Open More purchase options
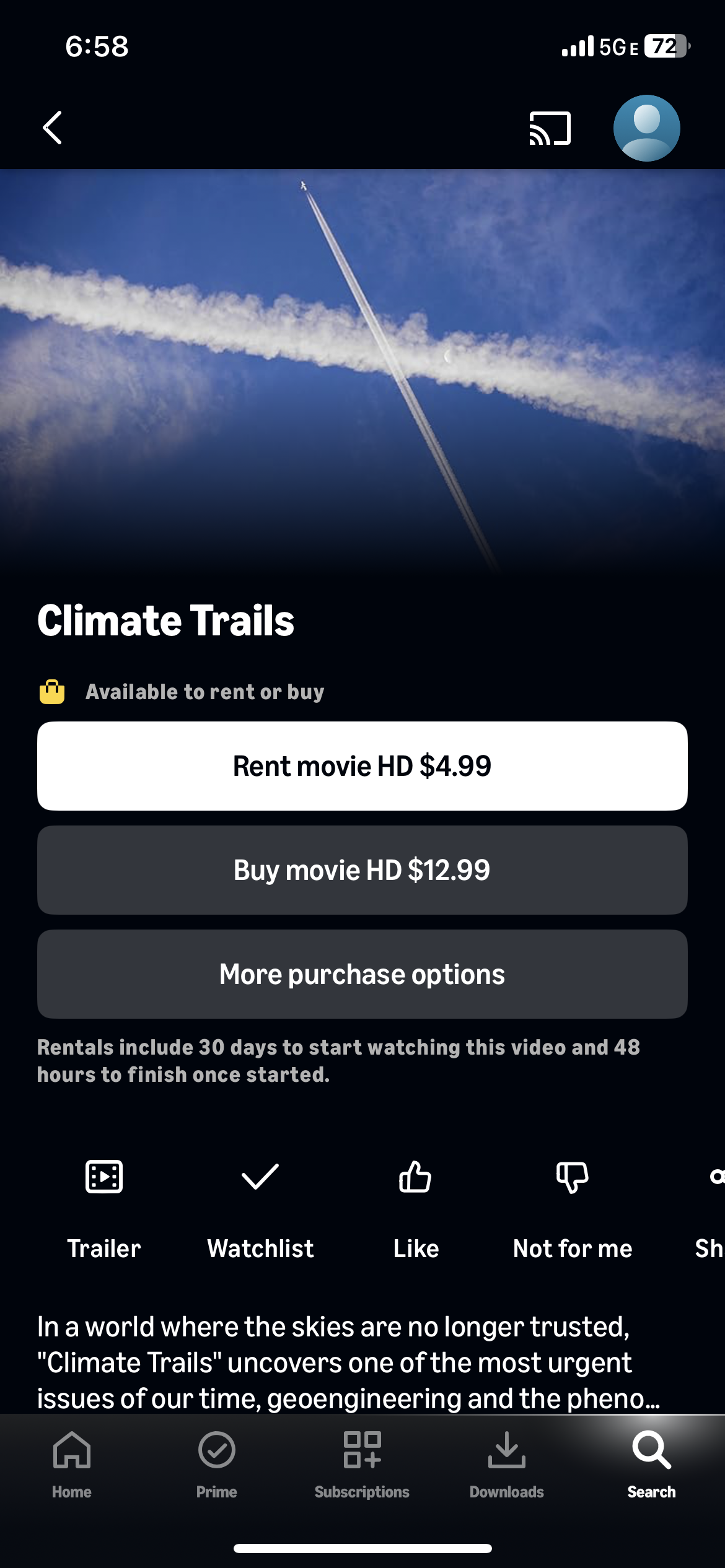The image size is (725, 1568). 362,974
